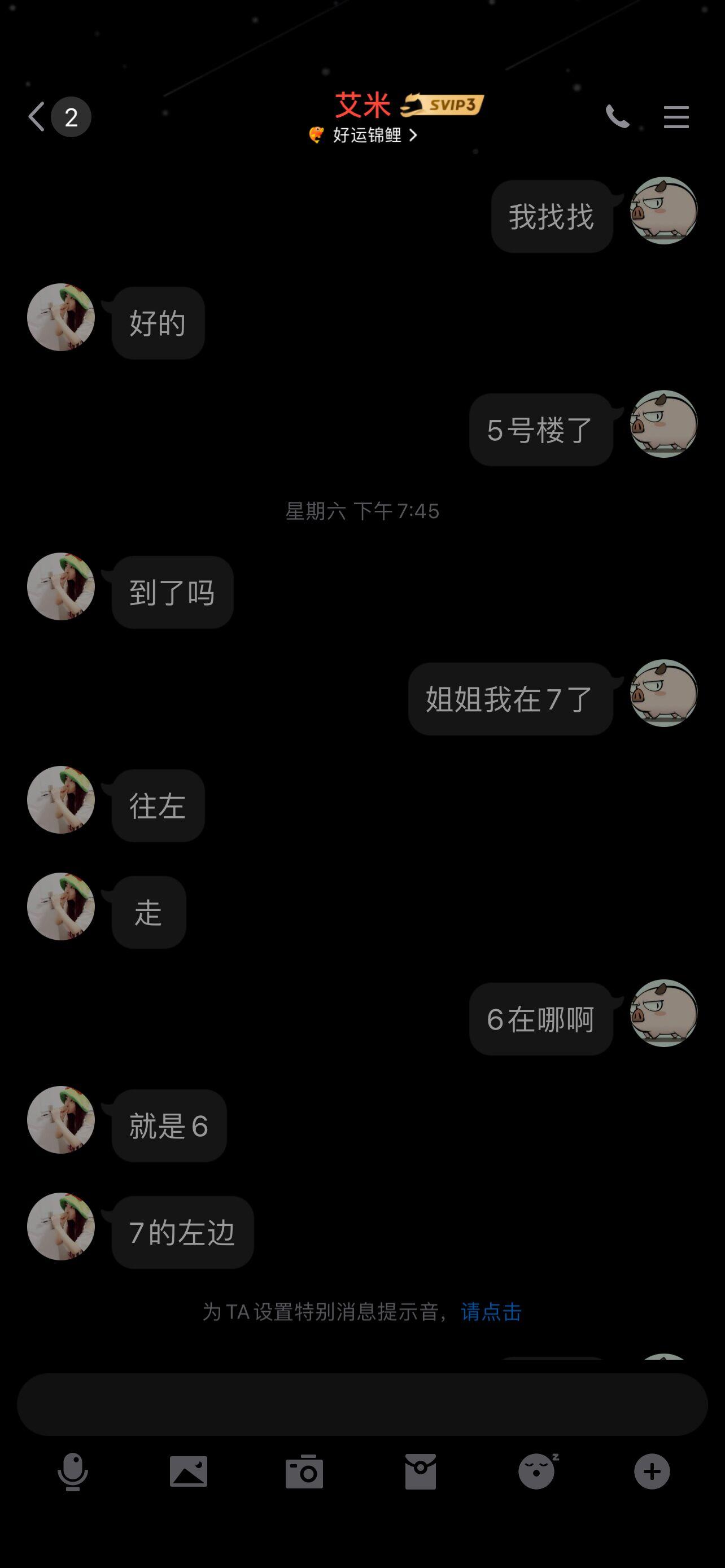The width and height of the screenshot is (725, 1568).
Task: Go back to the message list
Action: click(x=38, y=117)
